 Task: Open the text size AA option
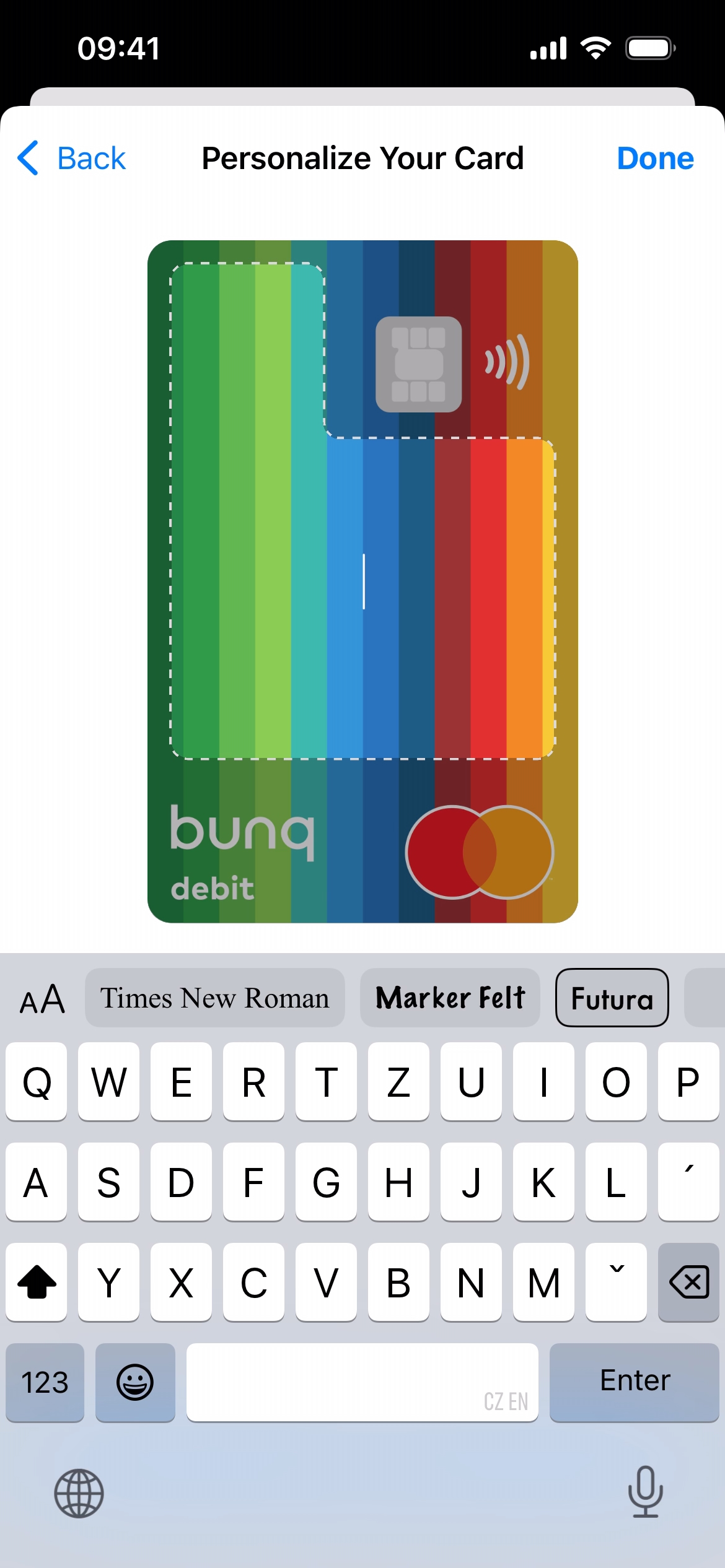(42, 998)
